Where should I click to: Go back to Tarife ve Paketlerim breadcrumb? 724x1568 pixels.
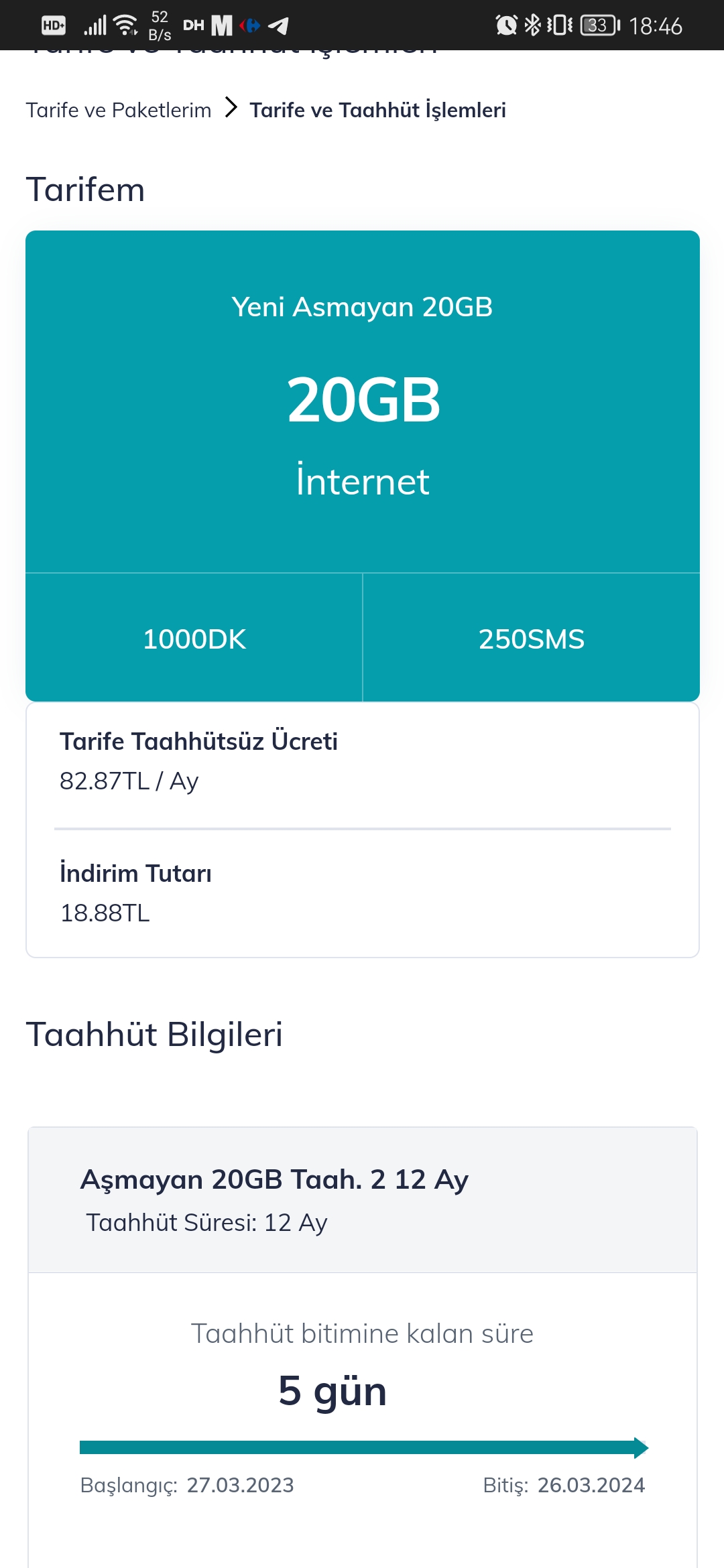119,110
